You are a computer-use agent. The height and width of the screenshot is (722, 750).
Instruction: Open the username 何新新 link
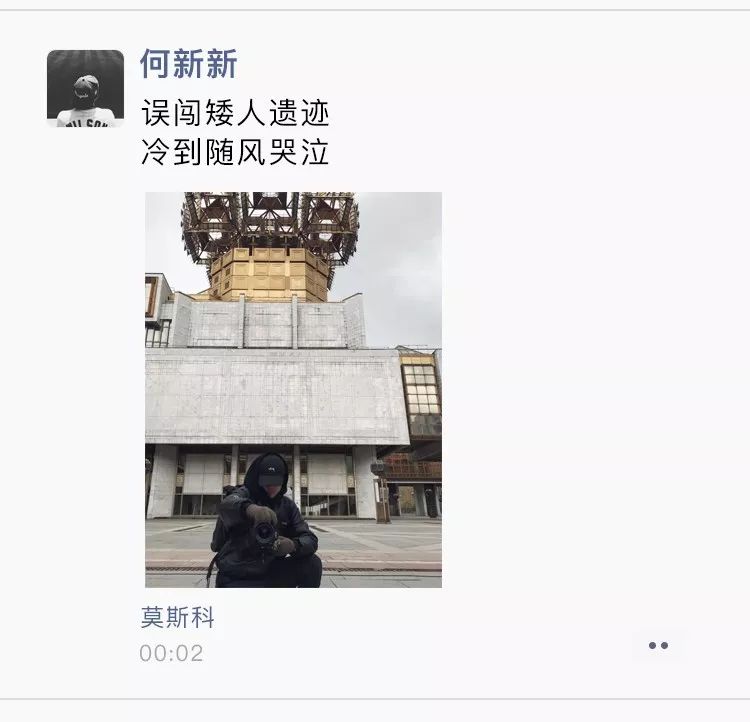(x=188, y=64)
